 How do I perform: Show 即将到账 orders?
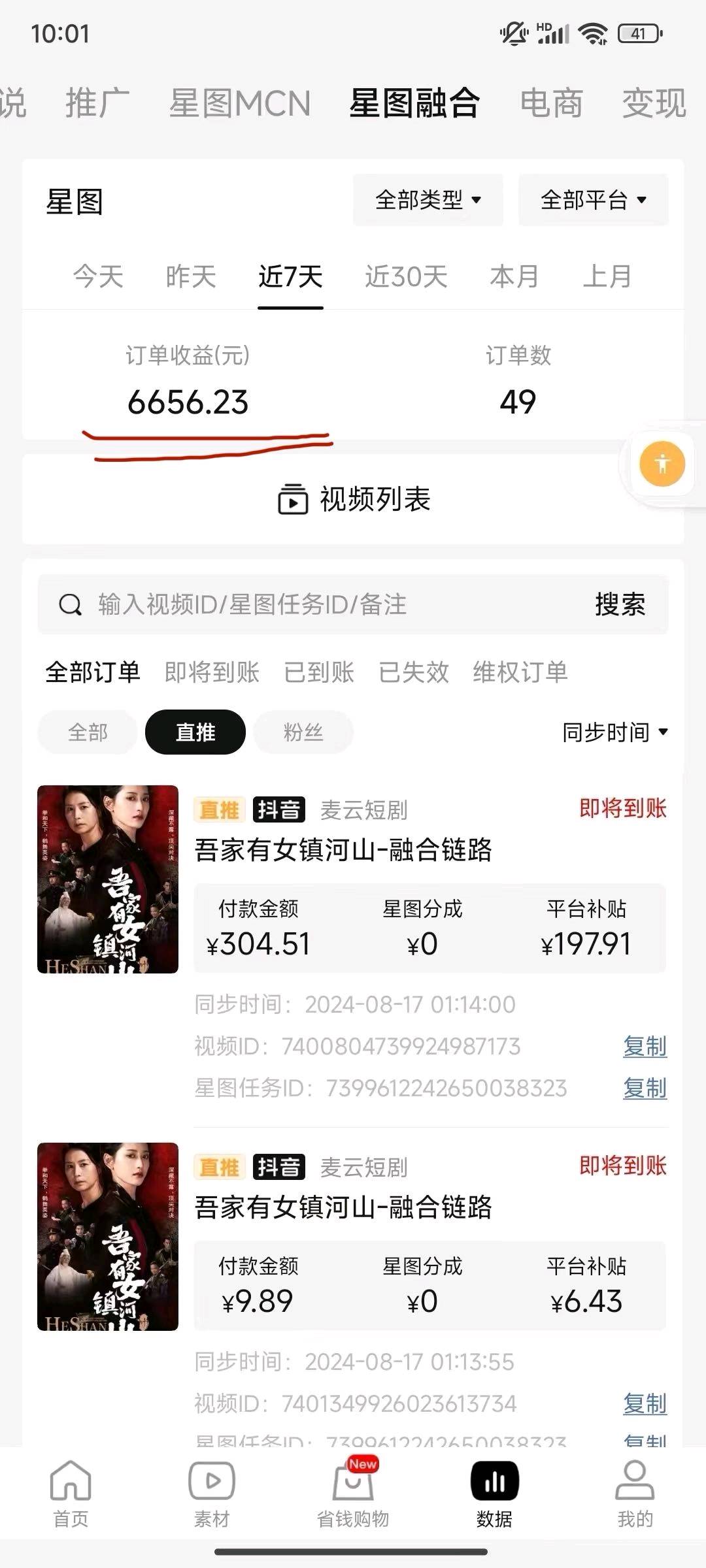(212, 672)
